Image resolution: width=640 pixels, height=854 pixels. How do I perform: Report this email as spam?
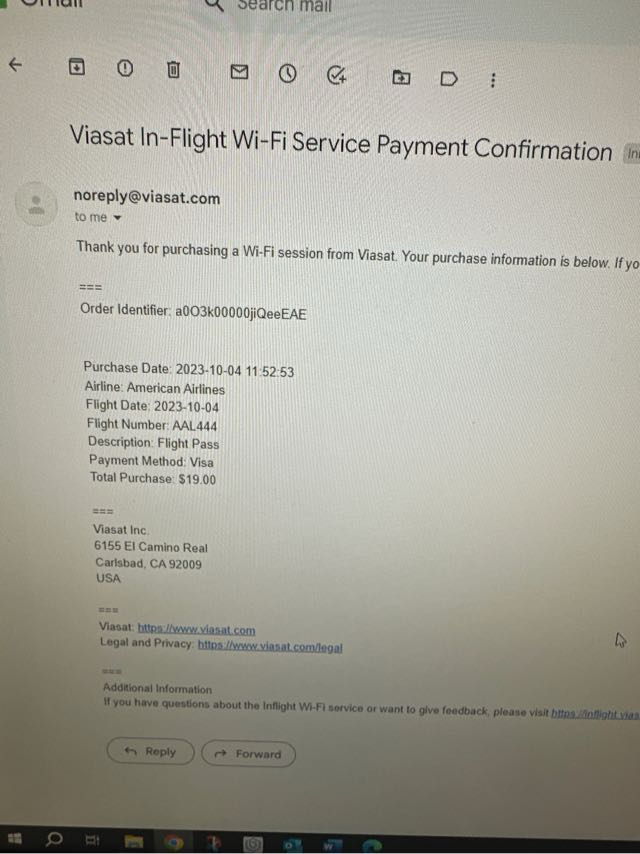coord(125,68)
